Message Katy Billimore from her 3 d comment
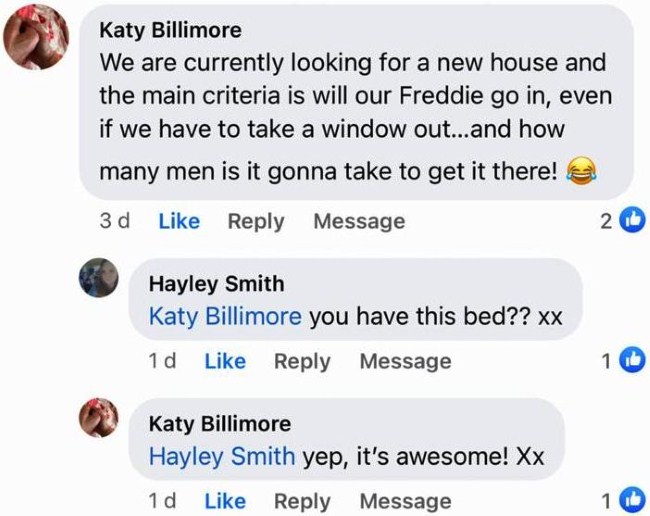650x516 pixels. click(x=359, y=221)
